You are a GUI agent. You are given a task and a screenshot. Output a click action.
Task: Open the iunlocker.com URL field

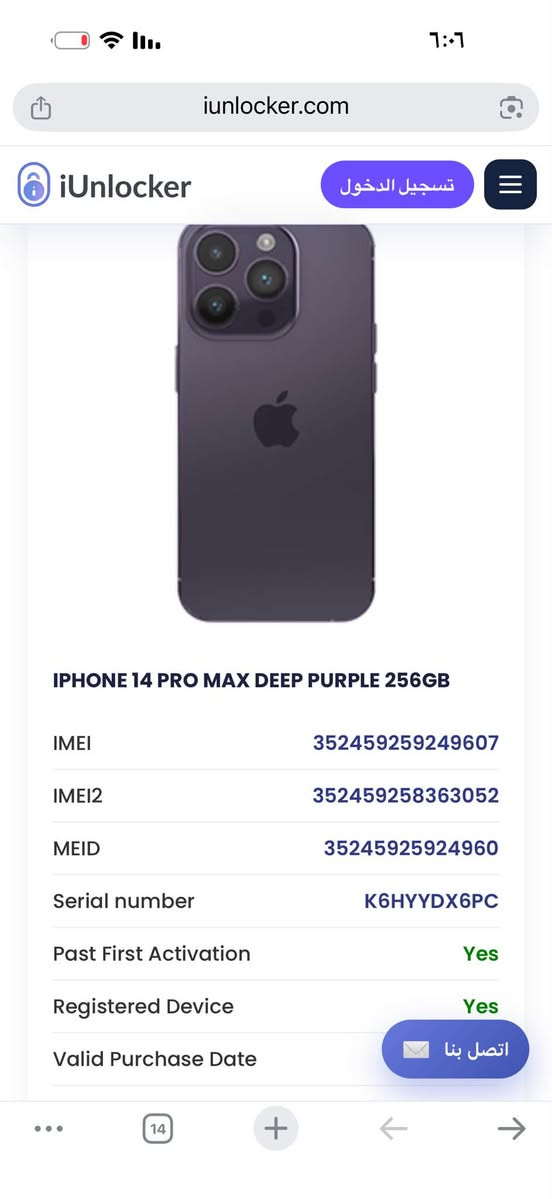[x=276, y=107]
